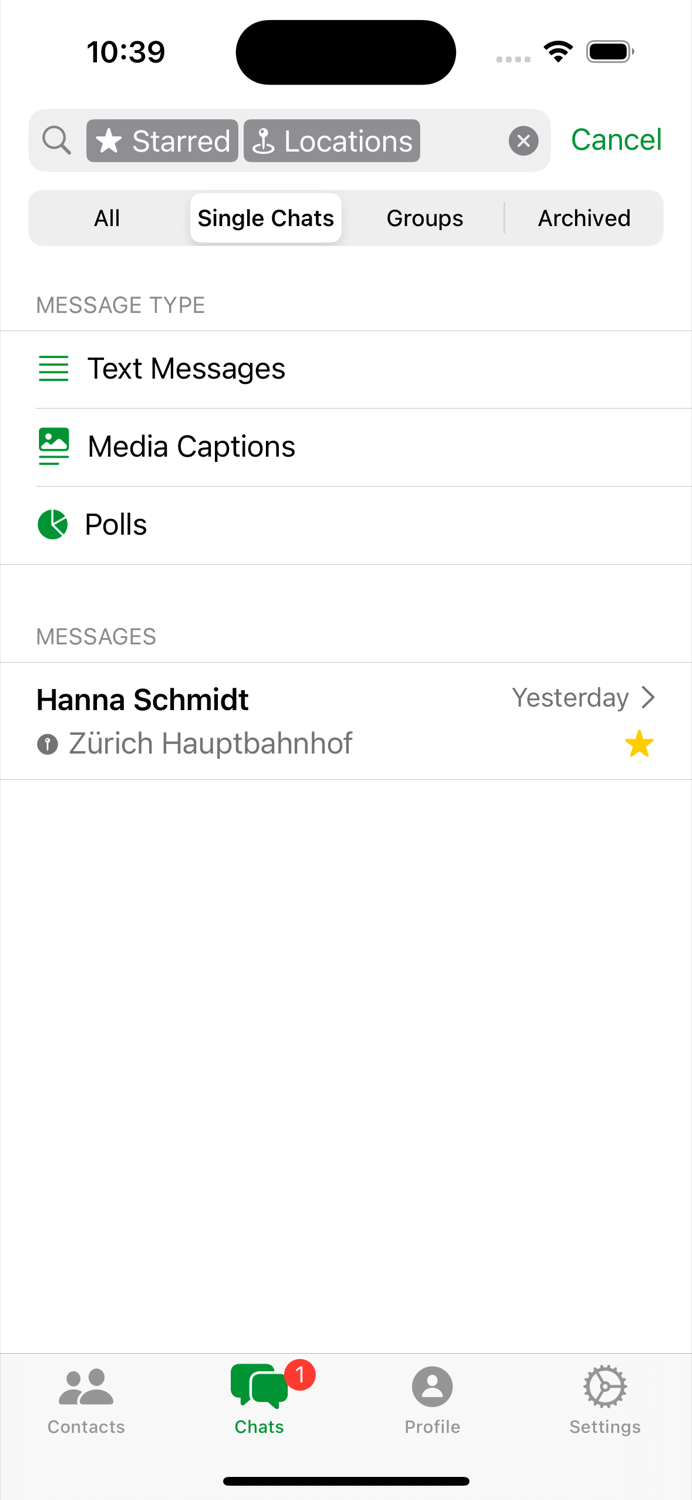Switch to the Groups segment
Viewport: 692px width, 1500px height.
click(425, 218)
